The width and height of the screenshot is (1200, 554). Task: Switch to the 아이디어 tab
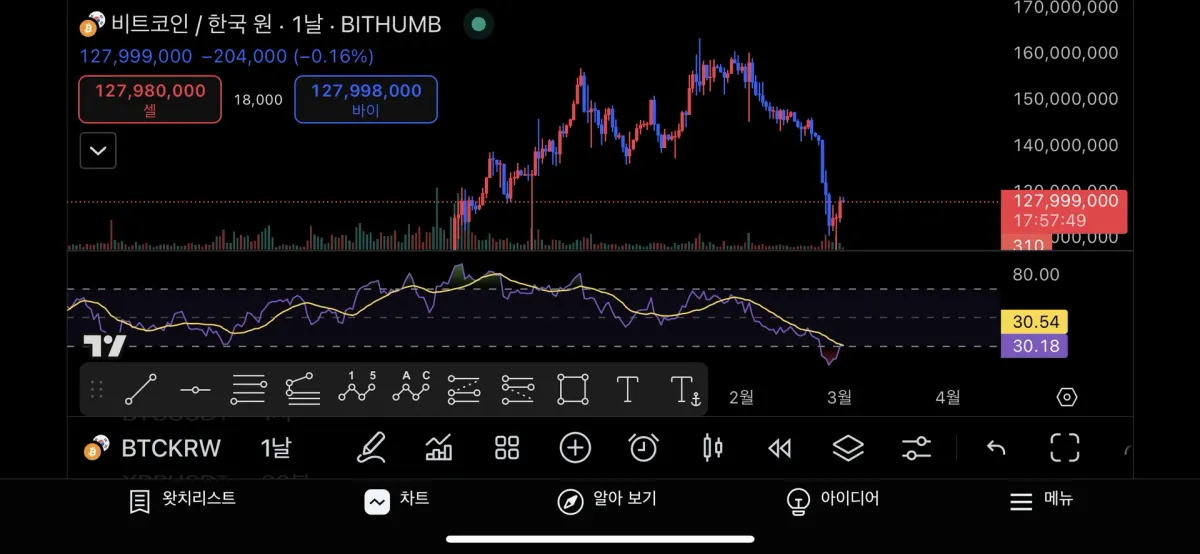click(x=832, y=500)
